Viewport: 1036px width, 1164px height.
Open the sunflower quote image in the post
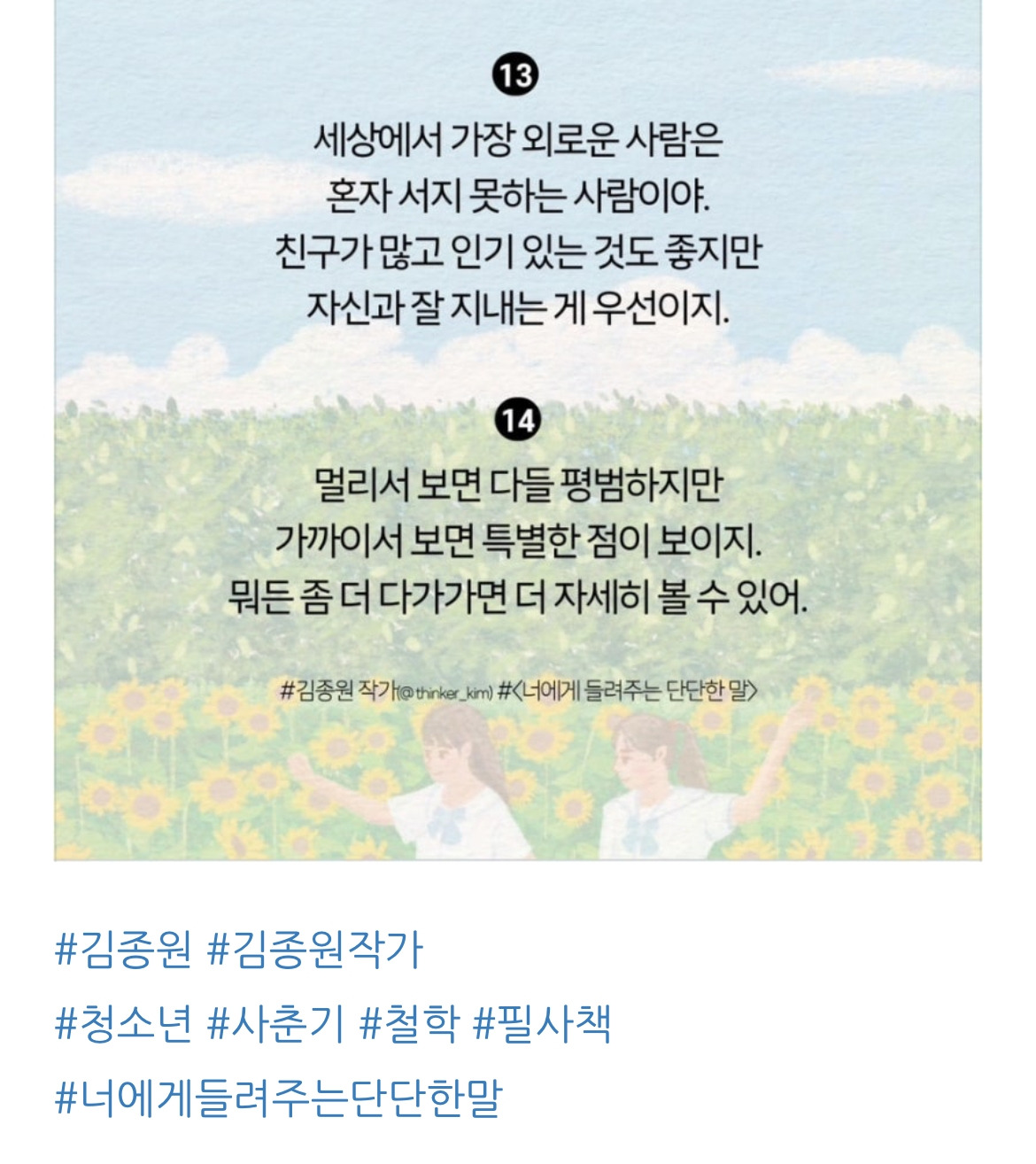coord(518,430)
